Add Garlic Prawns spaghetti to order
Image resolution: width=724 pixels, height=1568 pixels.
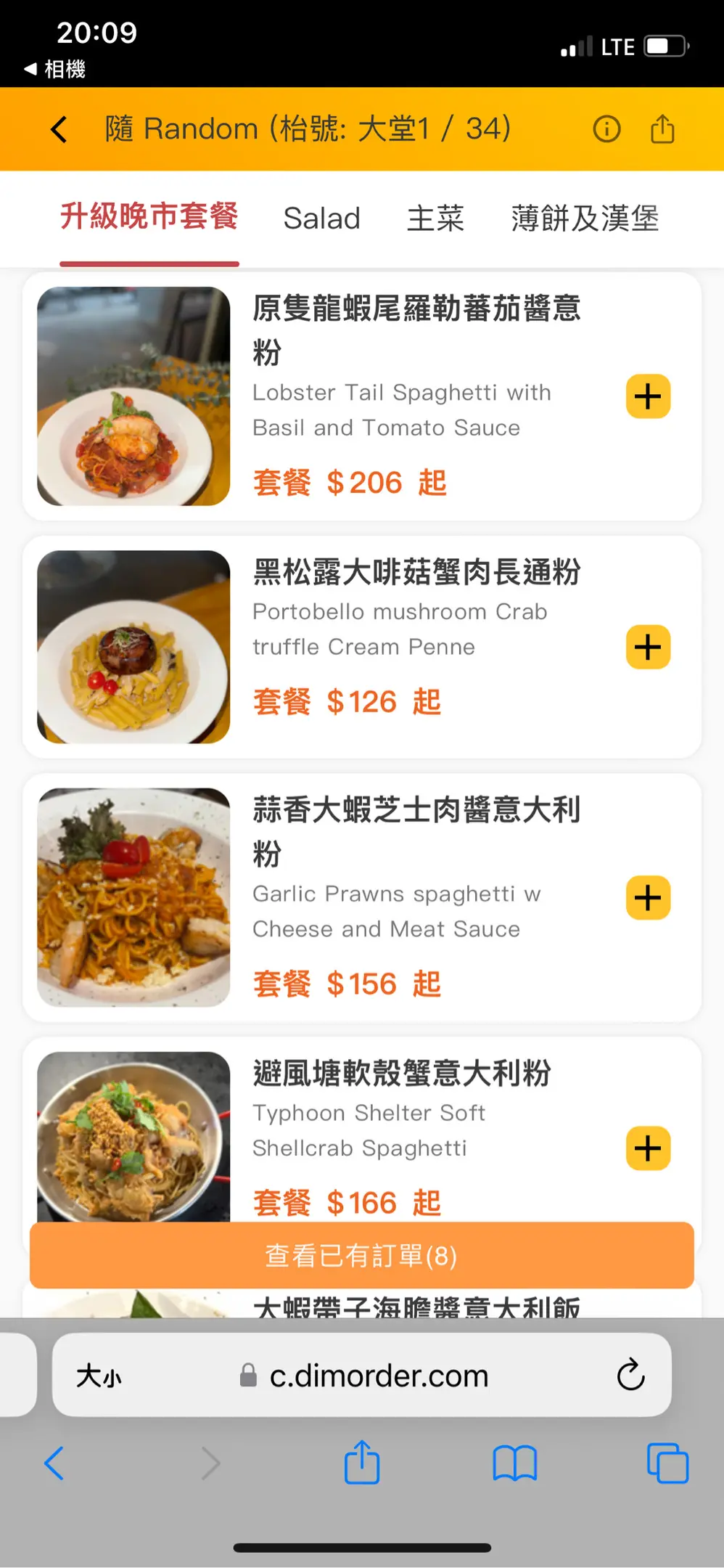click(648, 898)
